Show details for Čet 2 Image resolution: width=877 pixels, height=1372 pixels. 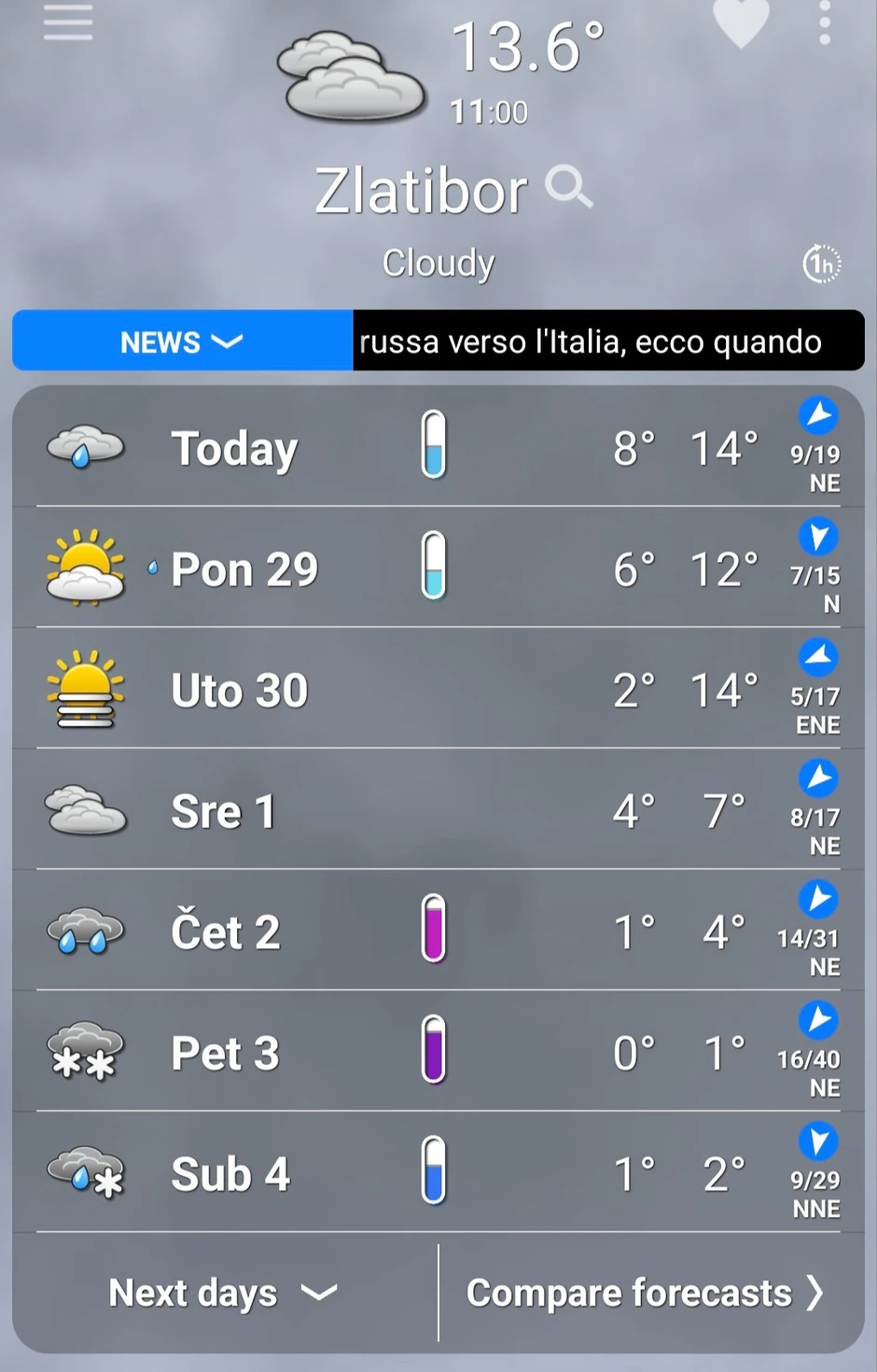[438, 931]
